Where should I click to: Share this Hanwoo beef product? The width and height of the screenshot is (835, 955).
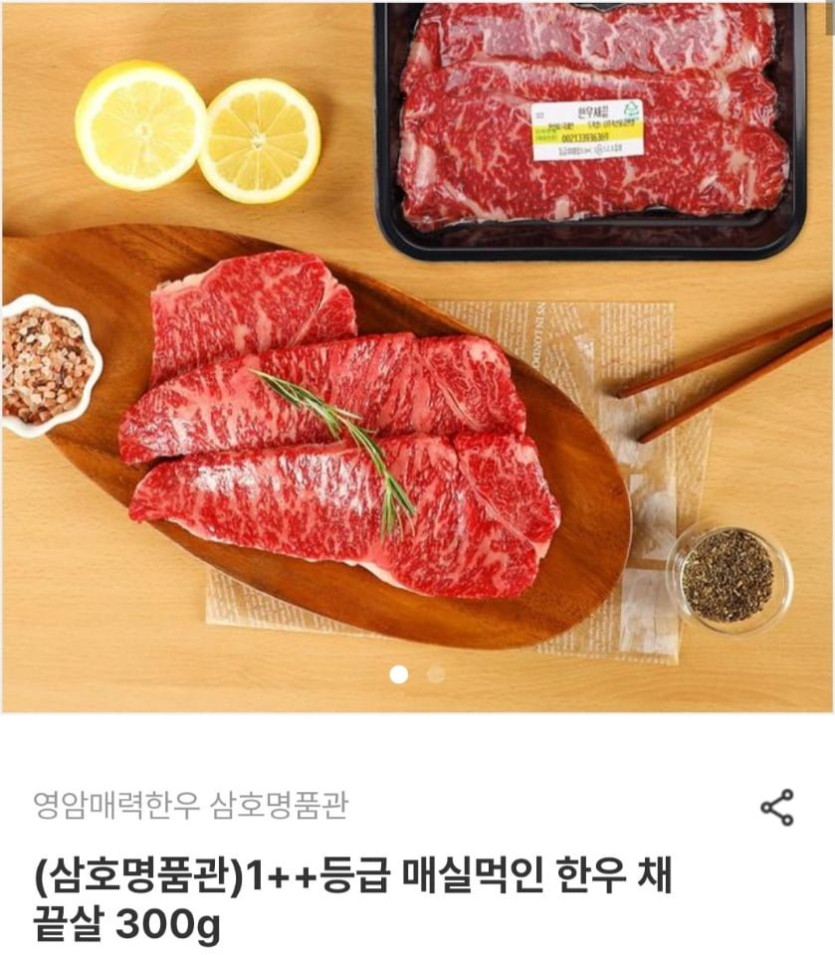[x=777, y=807]
